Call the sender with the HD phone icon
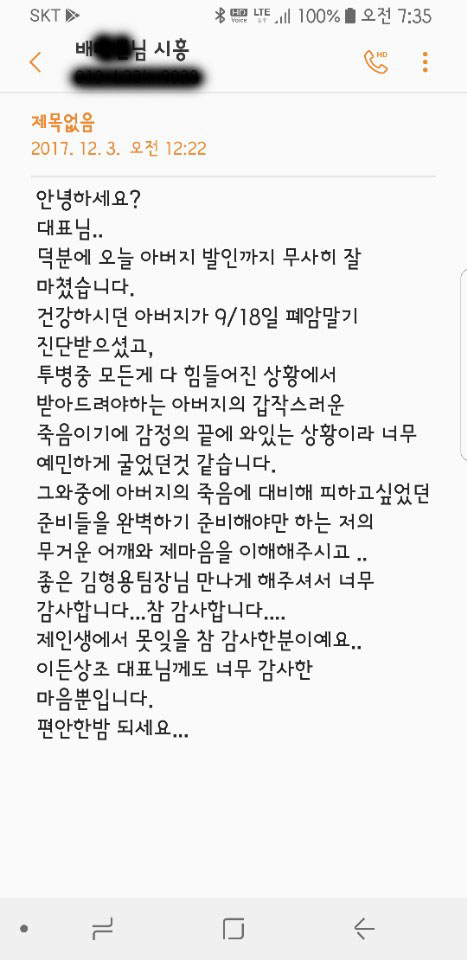Screen dimensions: 467x960 tap(376, 62)
